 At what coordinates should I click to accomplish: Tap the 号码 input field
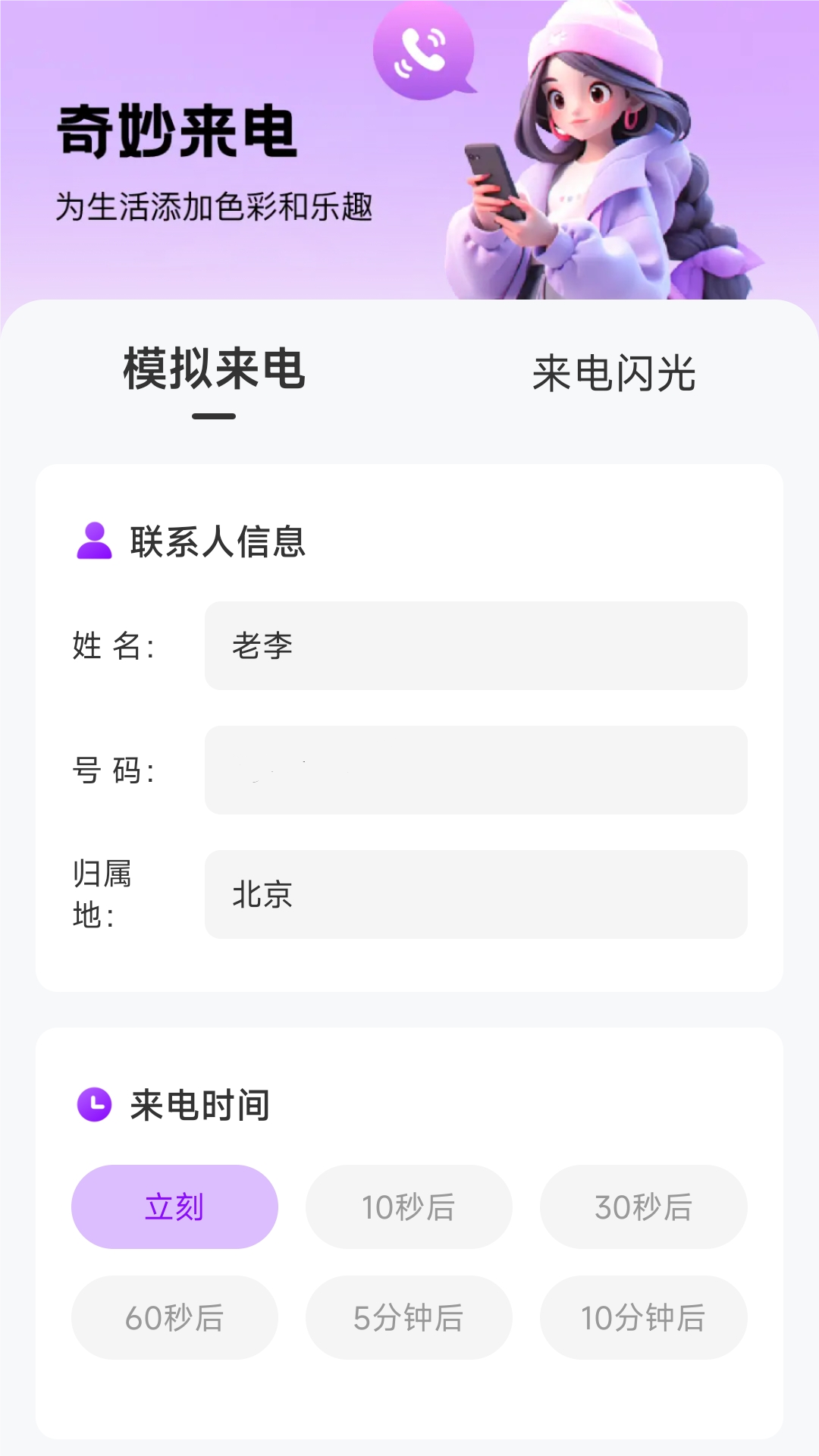(x=475, y=770)
